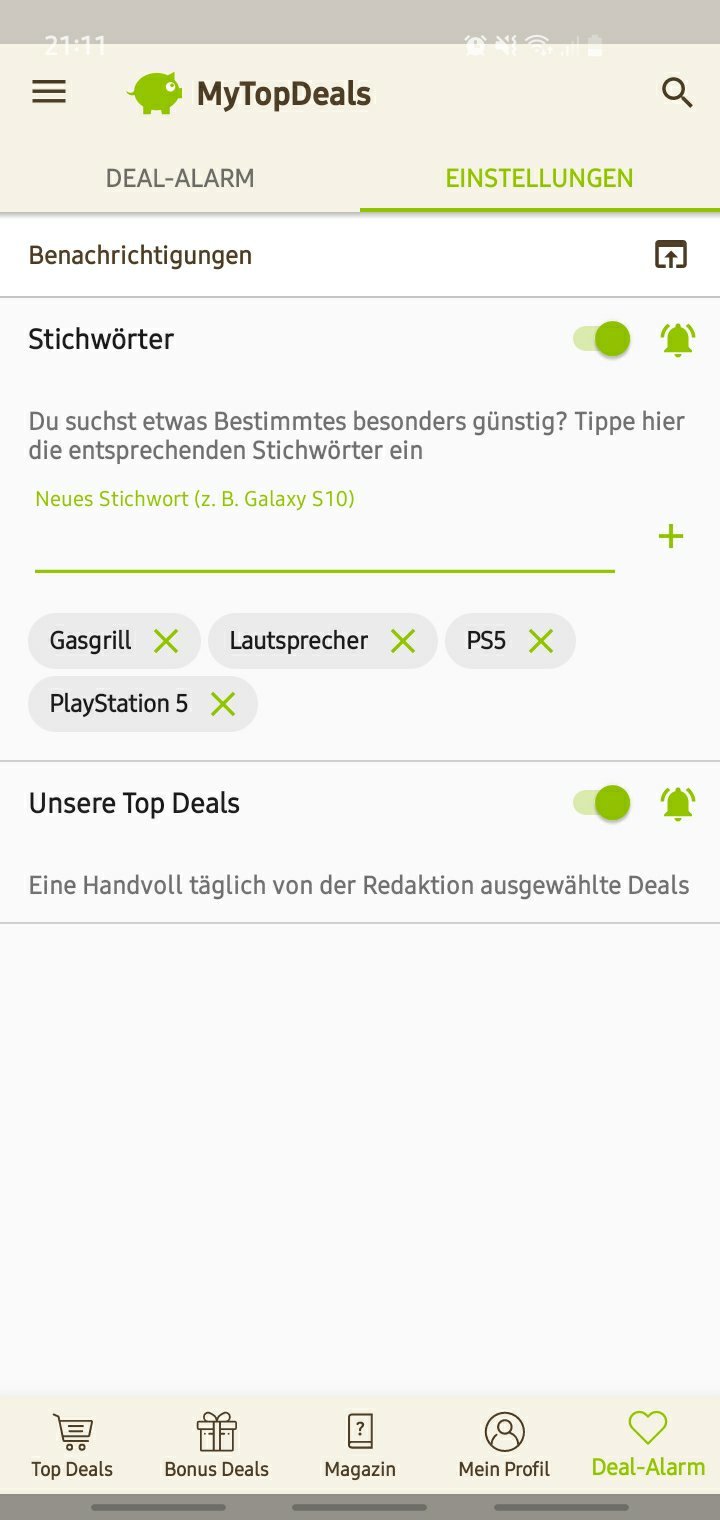Image resolution: width=720 pixels, height=1520 pixels.
Task: Toggle the Stichwörter switch off
Action: point(603,339)
